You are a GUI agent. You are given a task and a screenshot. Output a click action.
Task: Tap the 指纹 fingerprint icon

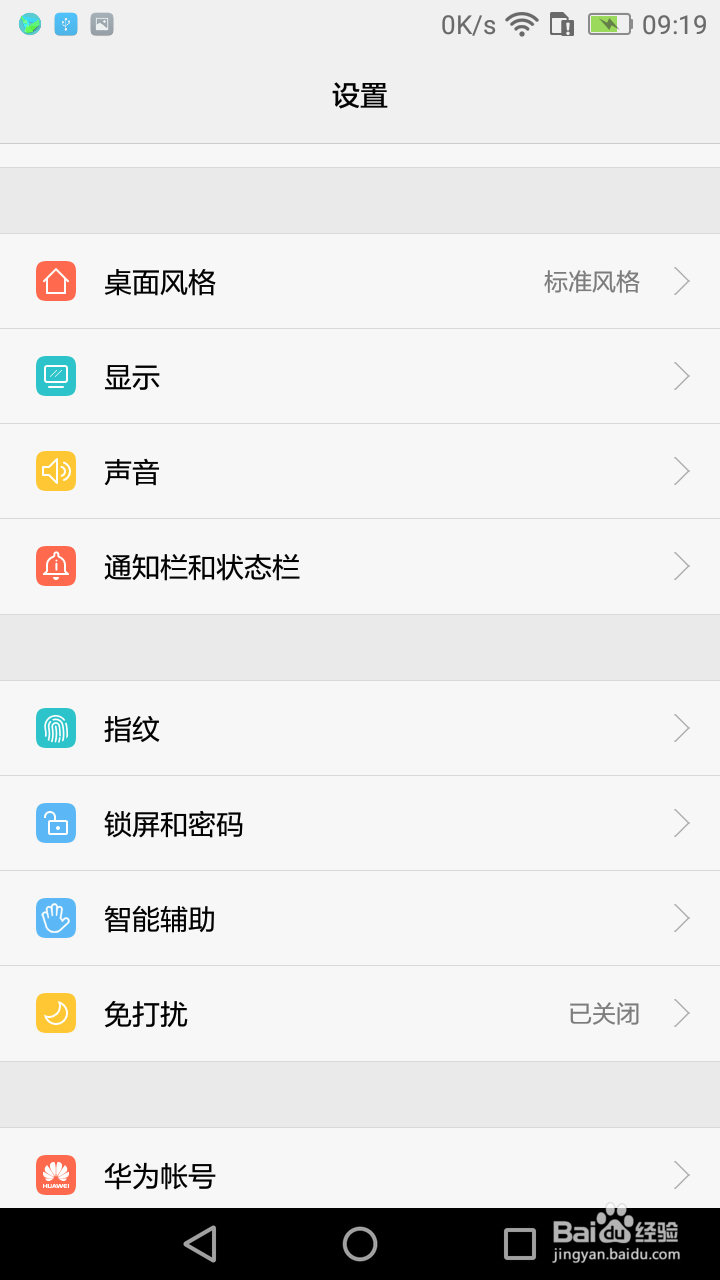pyautogui.click(x=55, y=728)
